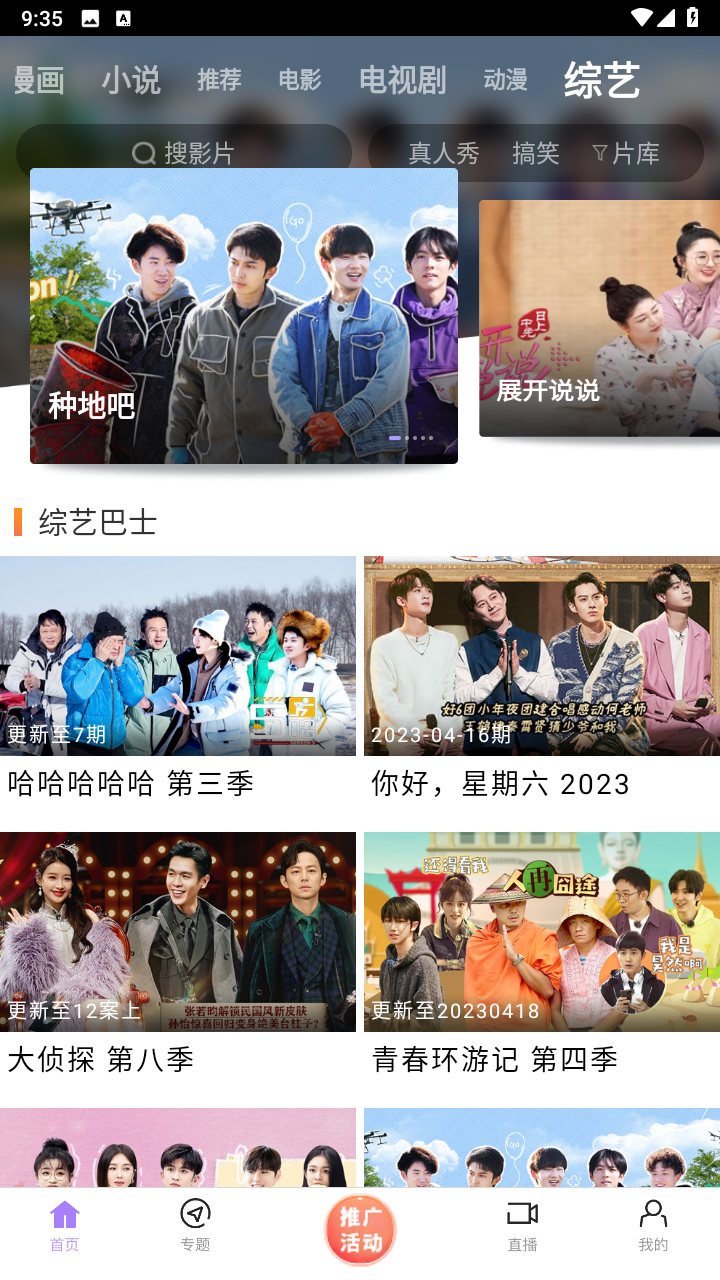Switch to the 推荐 tab
720x1280 pixels.
[x=219, y=80]
